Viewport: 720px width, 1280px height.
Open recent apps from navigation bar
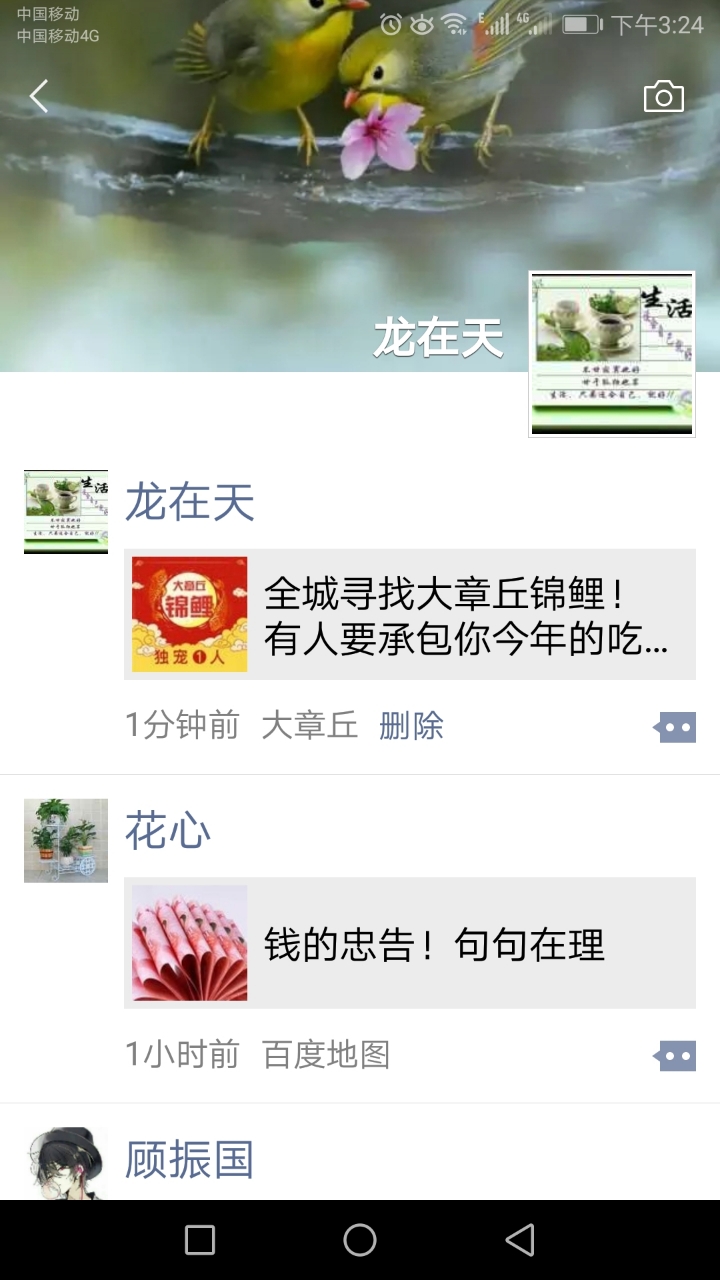pyautogui.click(x=200, y=1240)
